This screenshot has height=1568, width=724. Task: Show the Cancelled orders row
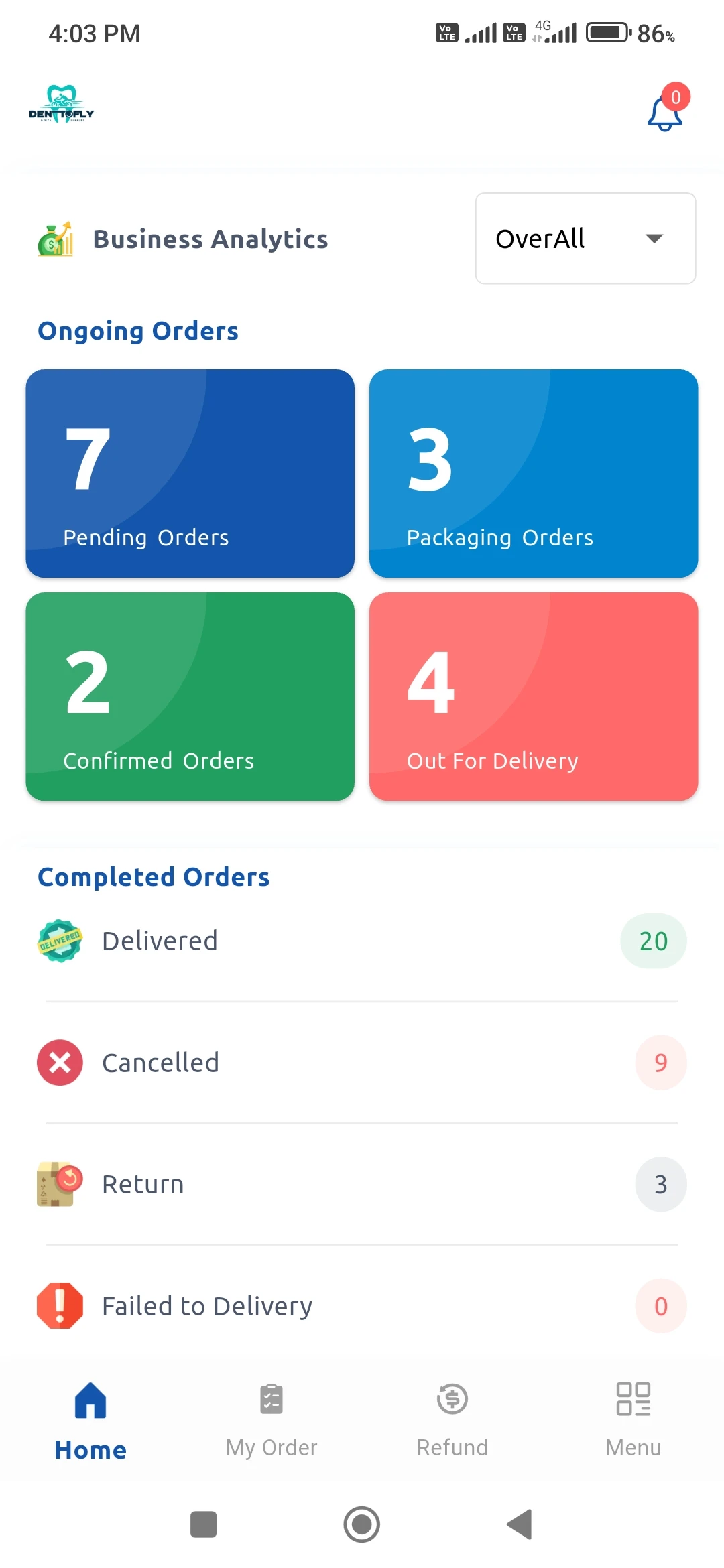362,1063
